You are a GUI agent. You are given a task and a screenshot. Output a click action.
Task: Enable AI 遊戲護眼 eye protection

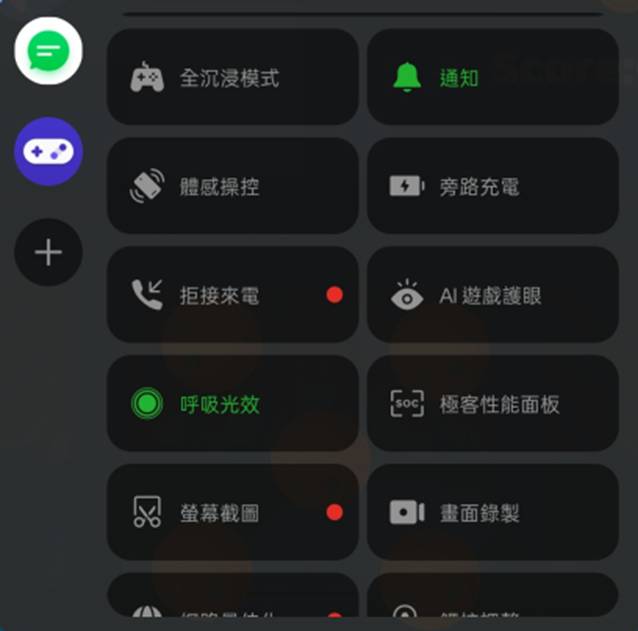point(492,295)
